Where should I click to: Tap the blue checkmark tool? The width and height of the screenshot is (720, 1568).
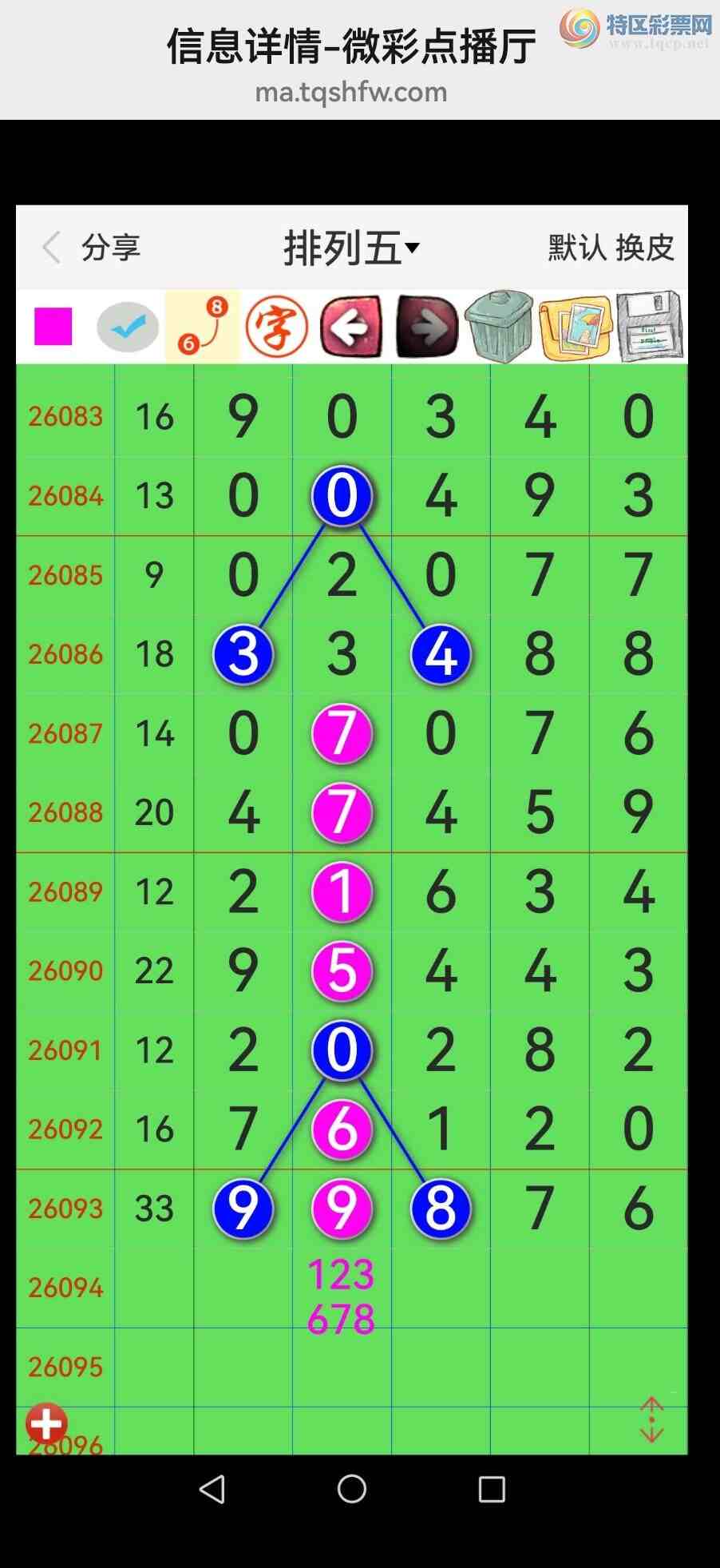128,327
